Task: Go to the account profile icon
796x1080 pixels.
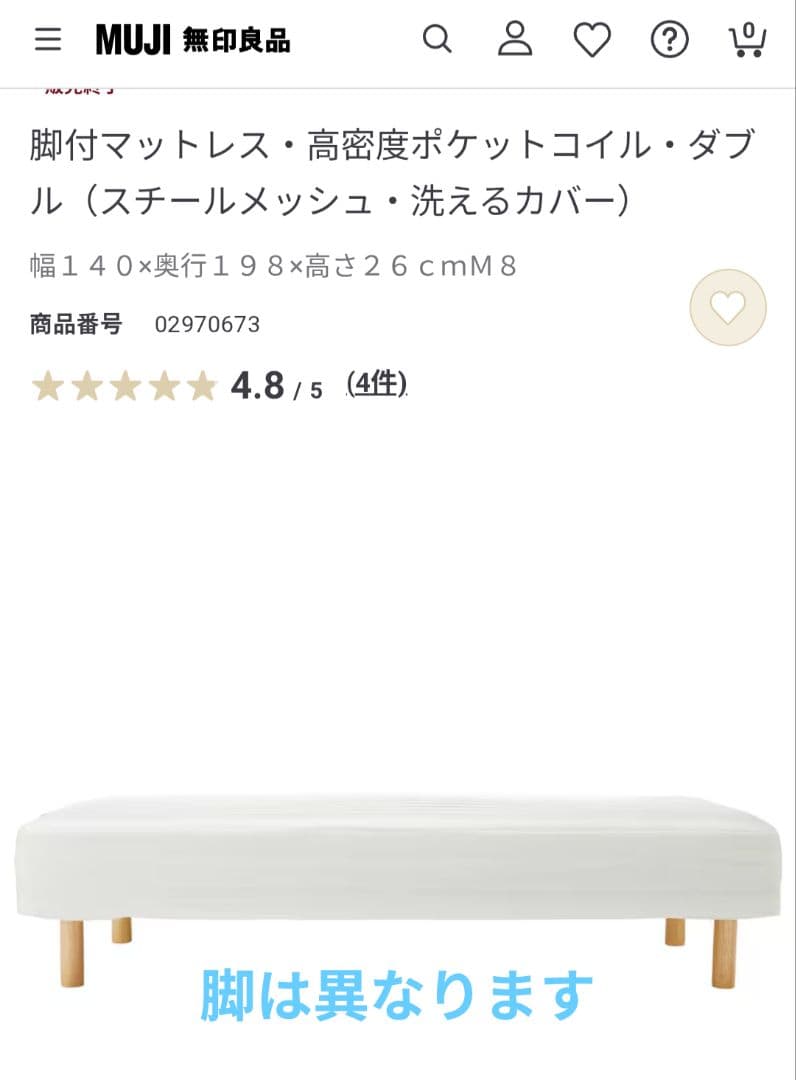Action: coord(515,40)
